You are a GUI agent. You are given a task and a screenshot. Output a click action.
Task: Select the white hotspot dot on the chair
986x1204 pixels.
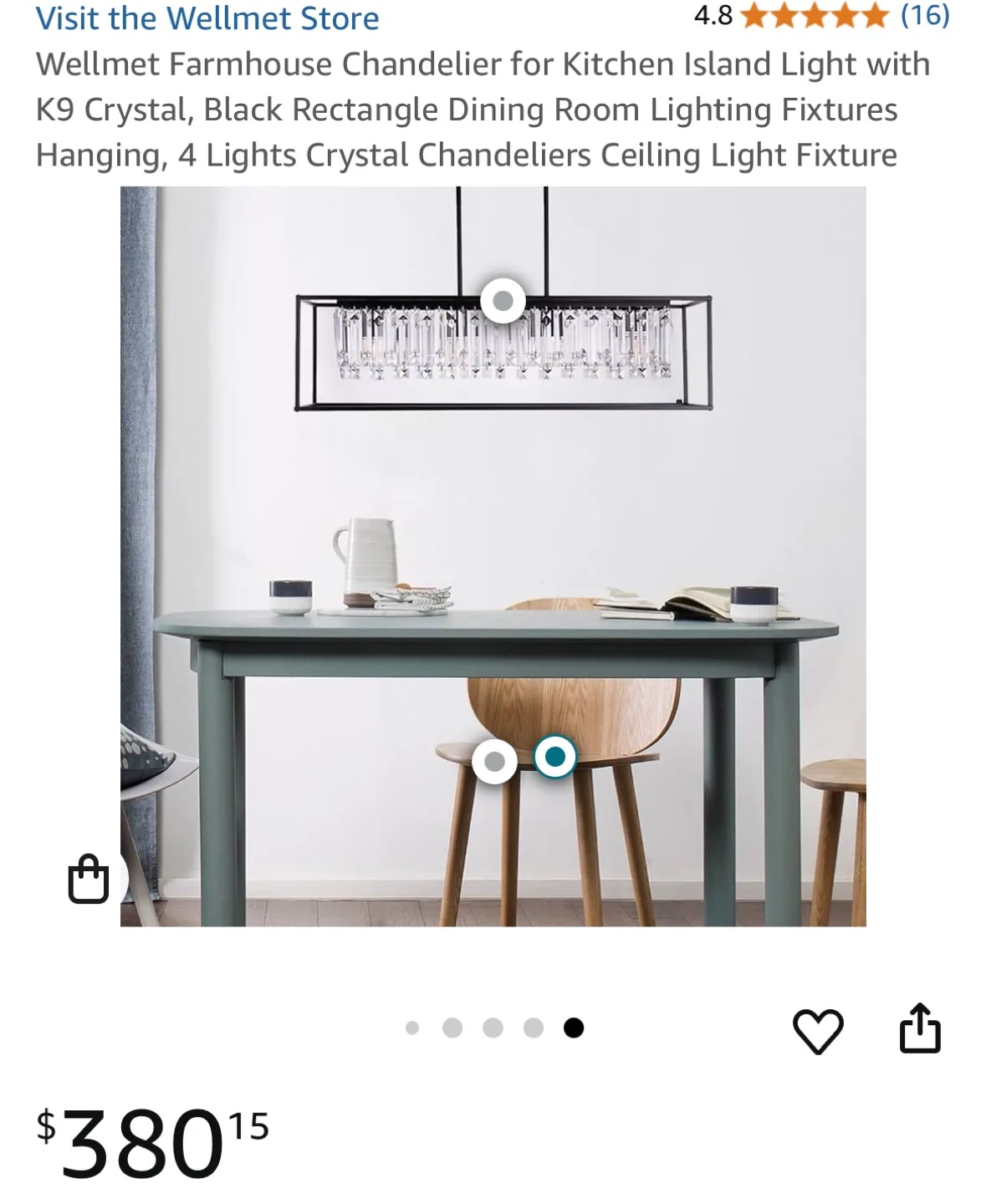coord(496,761)
